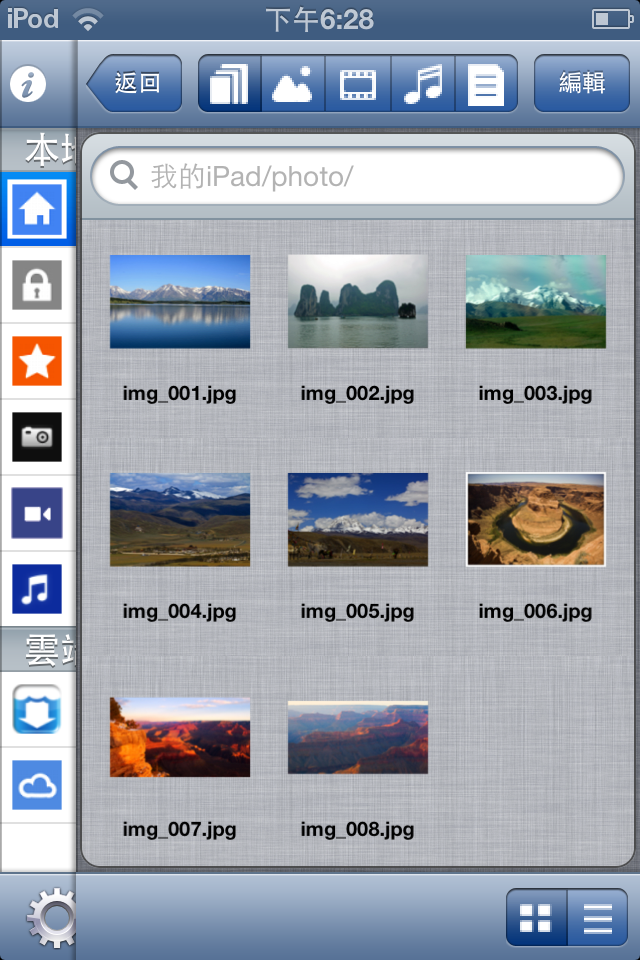Open favorites star in sidebar
640x960 pixels.
[37, 361]
